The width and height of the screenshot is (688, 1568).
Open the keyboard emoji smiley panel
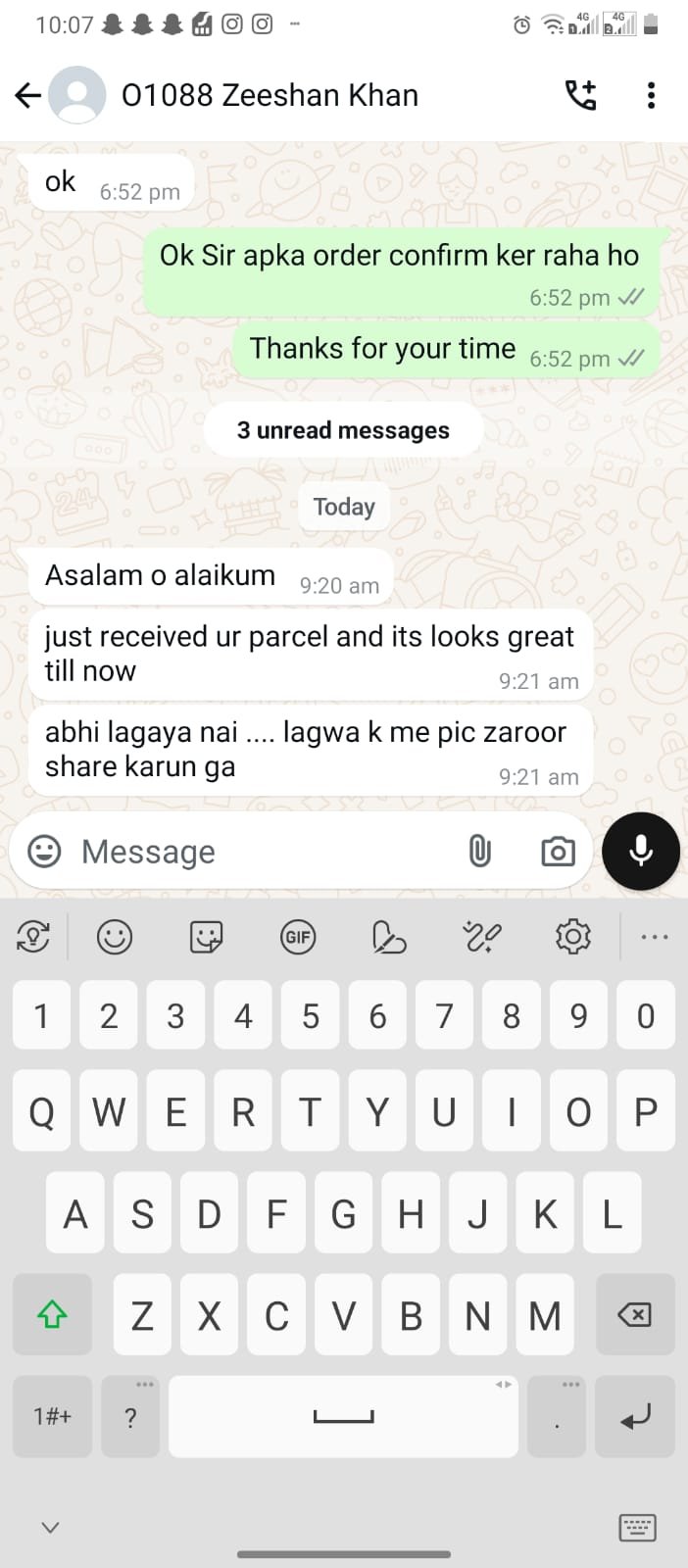115,938
